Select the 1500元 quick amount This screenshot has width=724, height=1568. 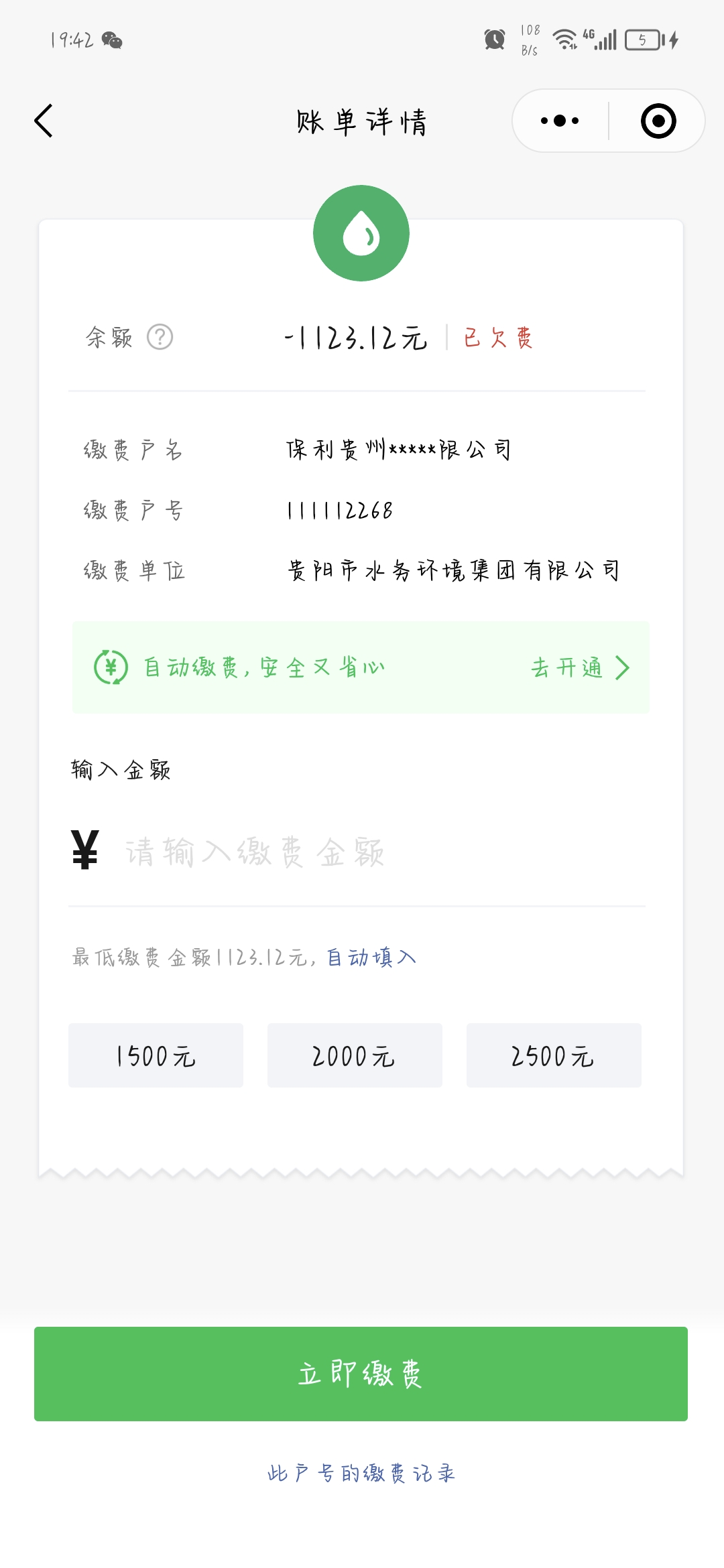click(x=156, y=1055)
